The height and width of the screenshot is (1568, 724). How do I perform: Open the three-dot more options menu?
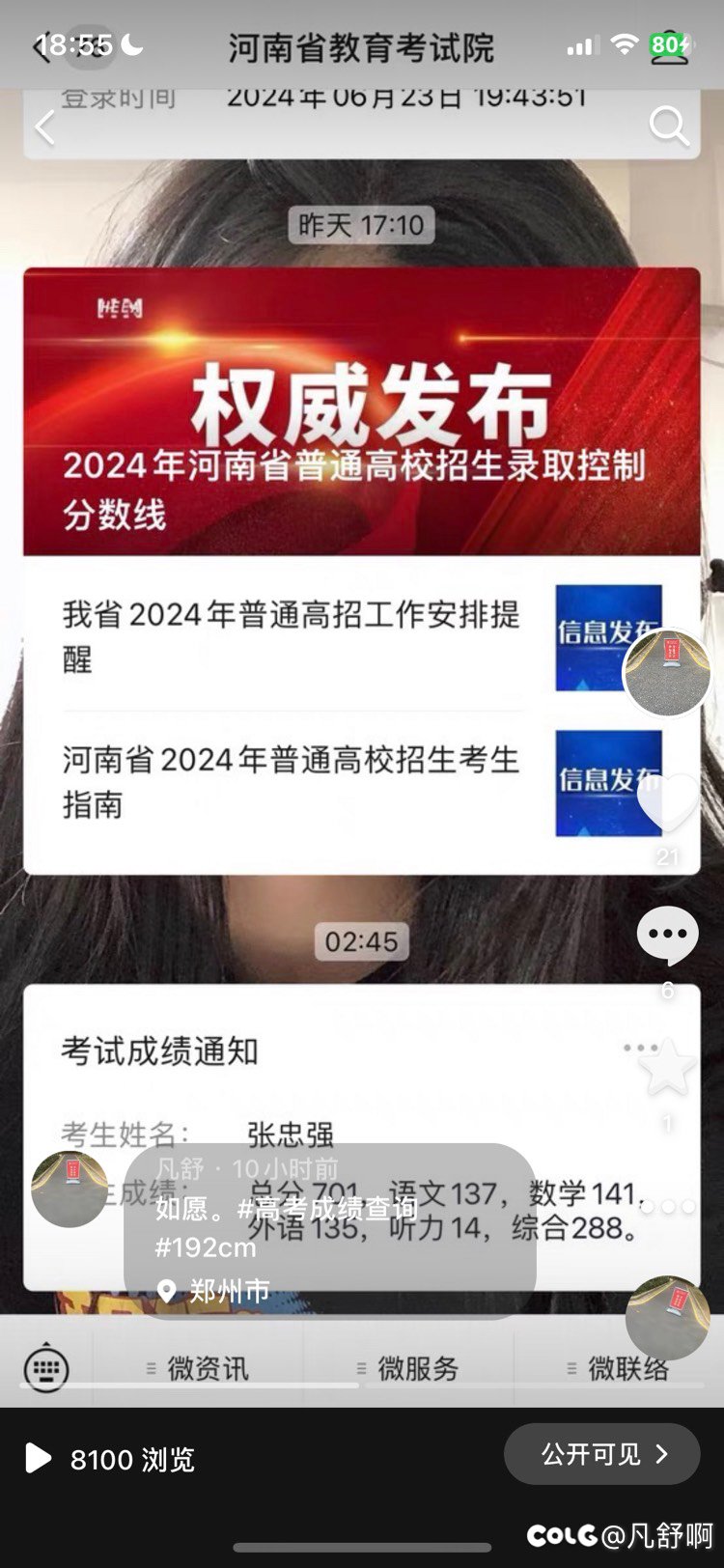point(667,1206)
